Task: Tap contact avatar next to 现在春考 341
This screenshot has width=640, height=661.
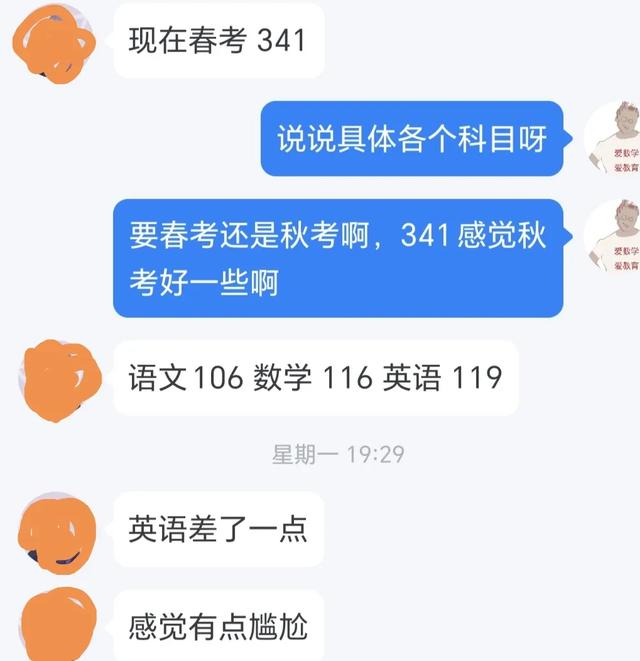Action: coord(57,41)
